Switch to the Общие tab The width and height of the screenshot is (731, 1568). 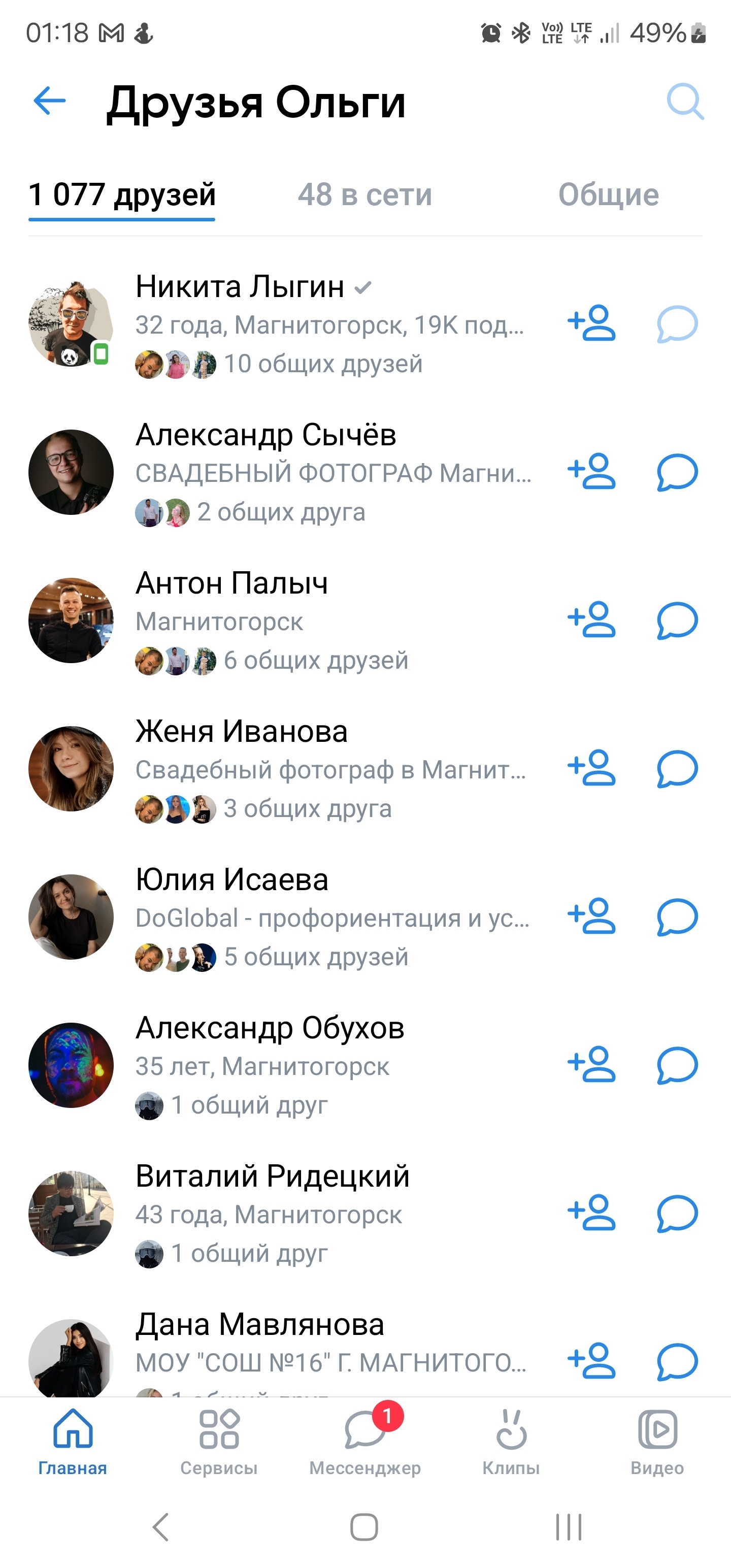pyautogui.click(x=609, y=195)
